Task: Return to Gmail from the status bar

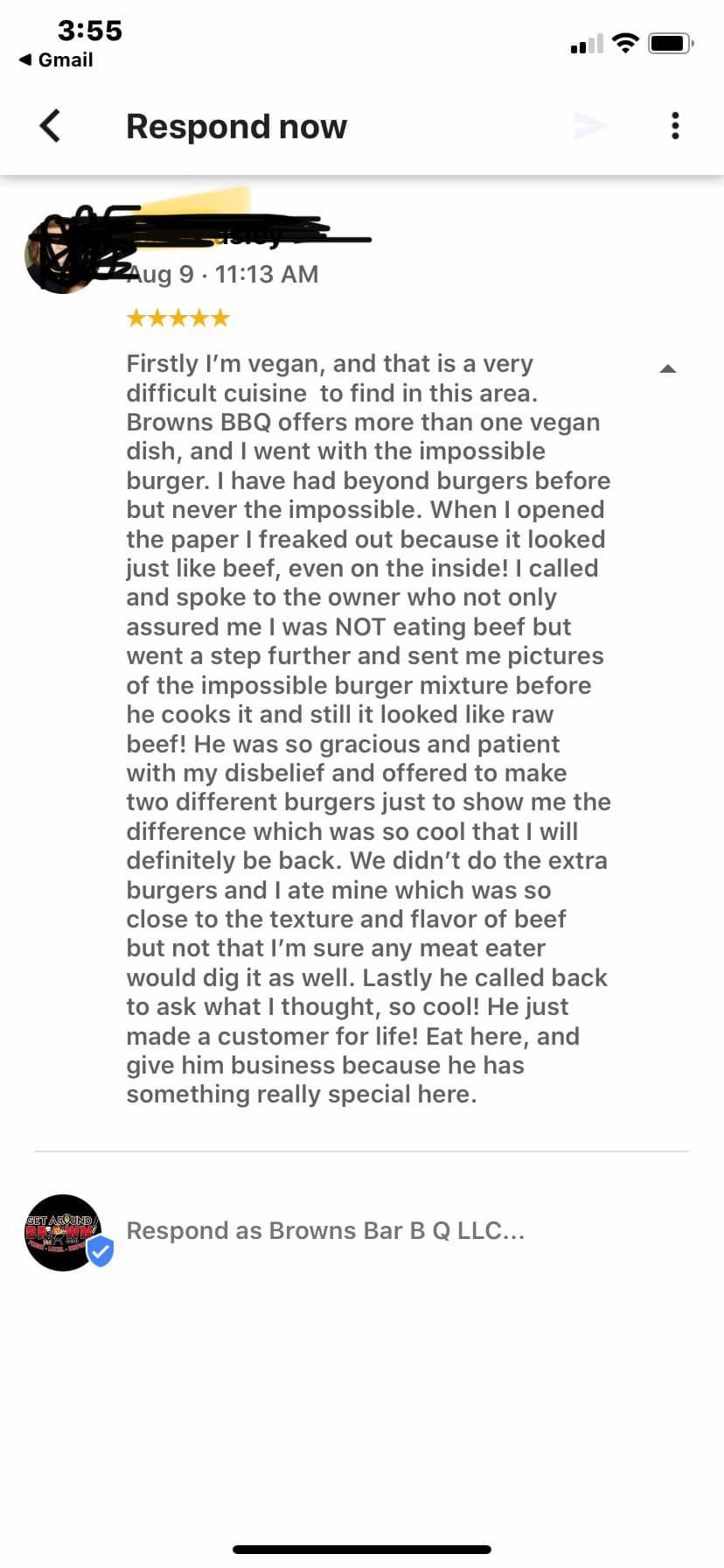Action: 56,59
